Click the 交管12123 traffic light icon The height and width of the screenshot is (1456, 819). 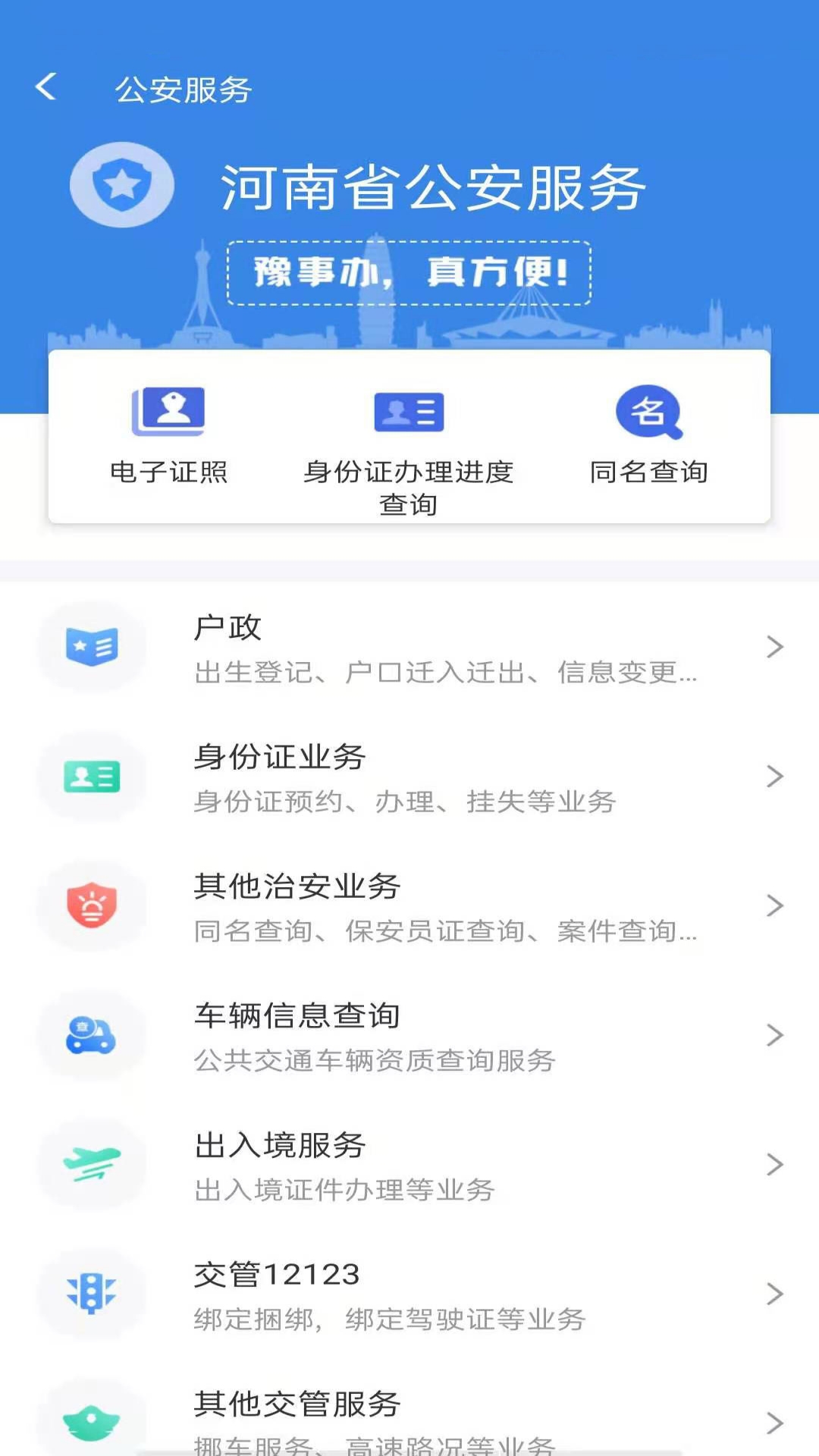point(91,1295)
